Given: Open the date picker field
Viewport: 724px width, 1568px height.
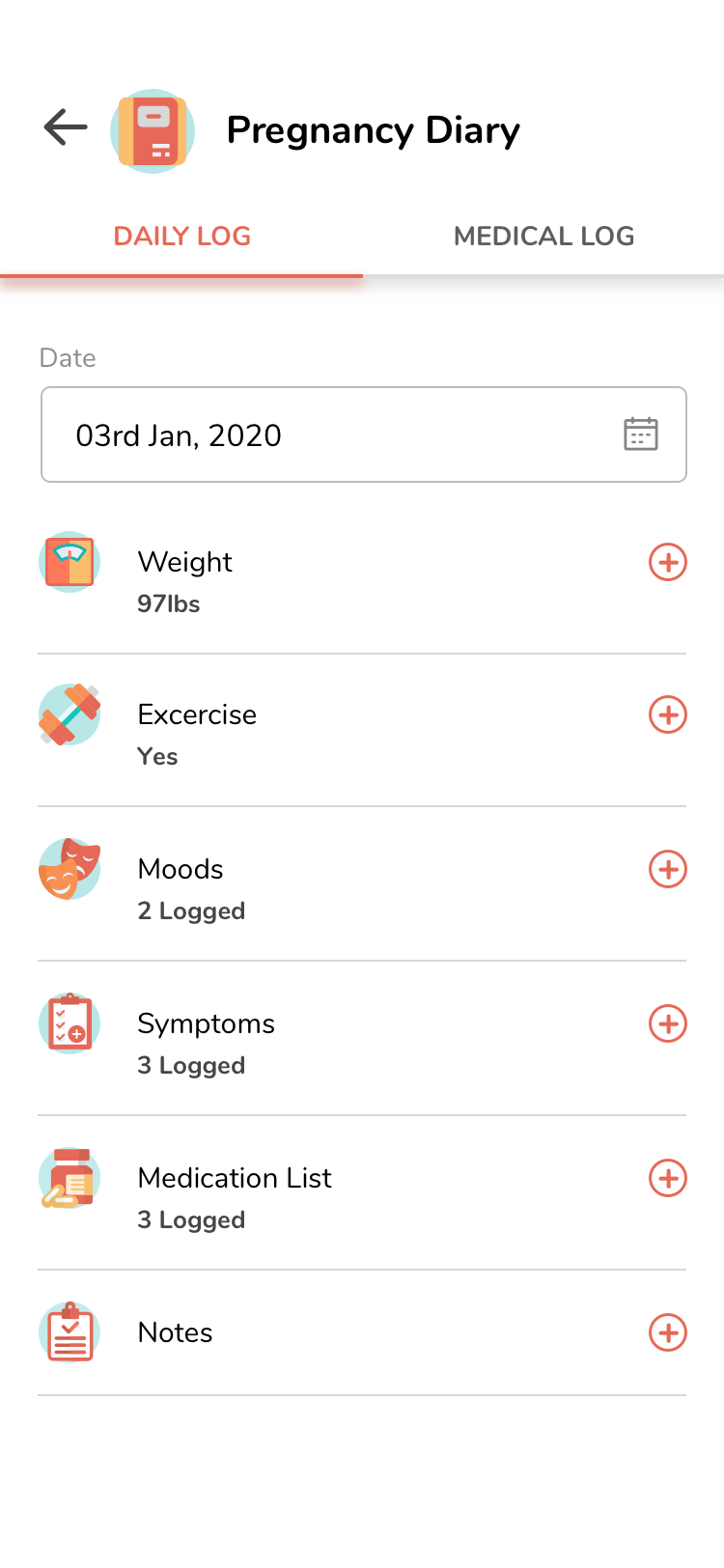Looking at the screenshot, I should coord(363,434).
